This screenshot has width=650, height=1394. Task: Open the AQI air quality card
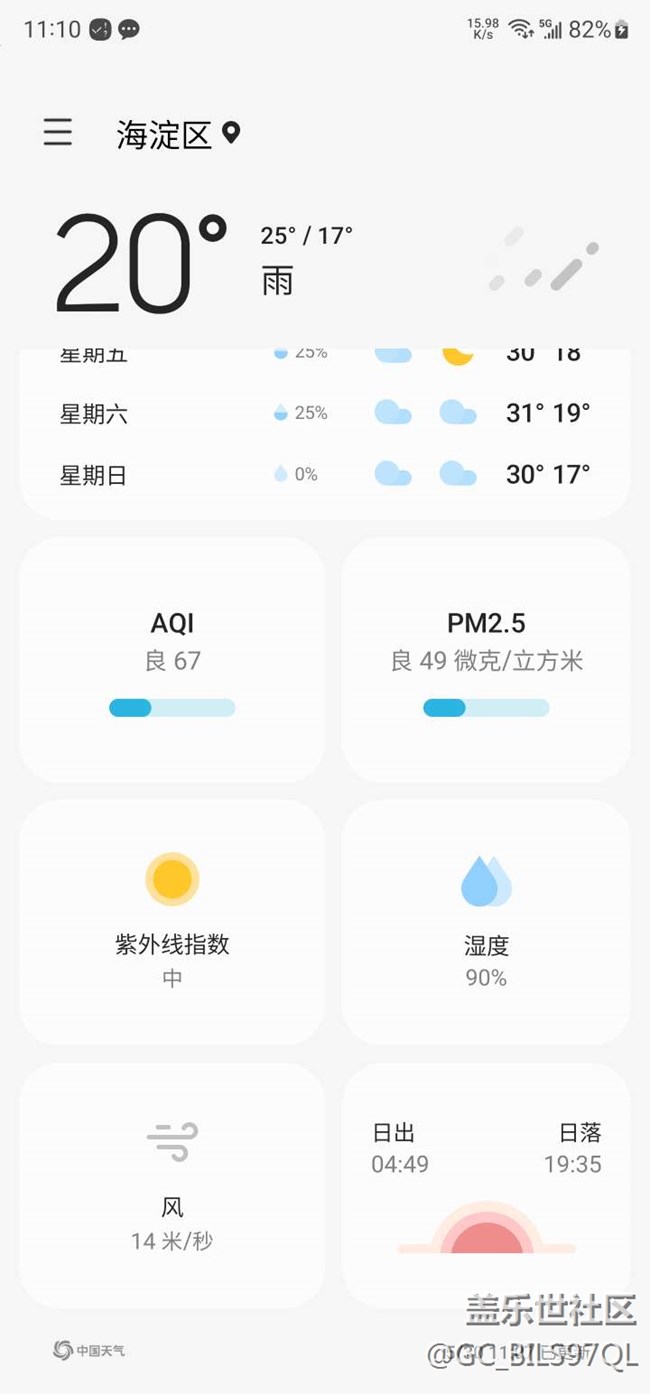click(172, 660)
